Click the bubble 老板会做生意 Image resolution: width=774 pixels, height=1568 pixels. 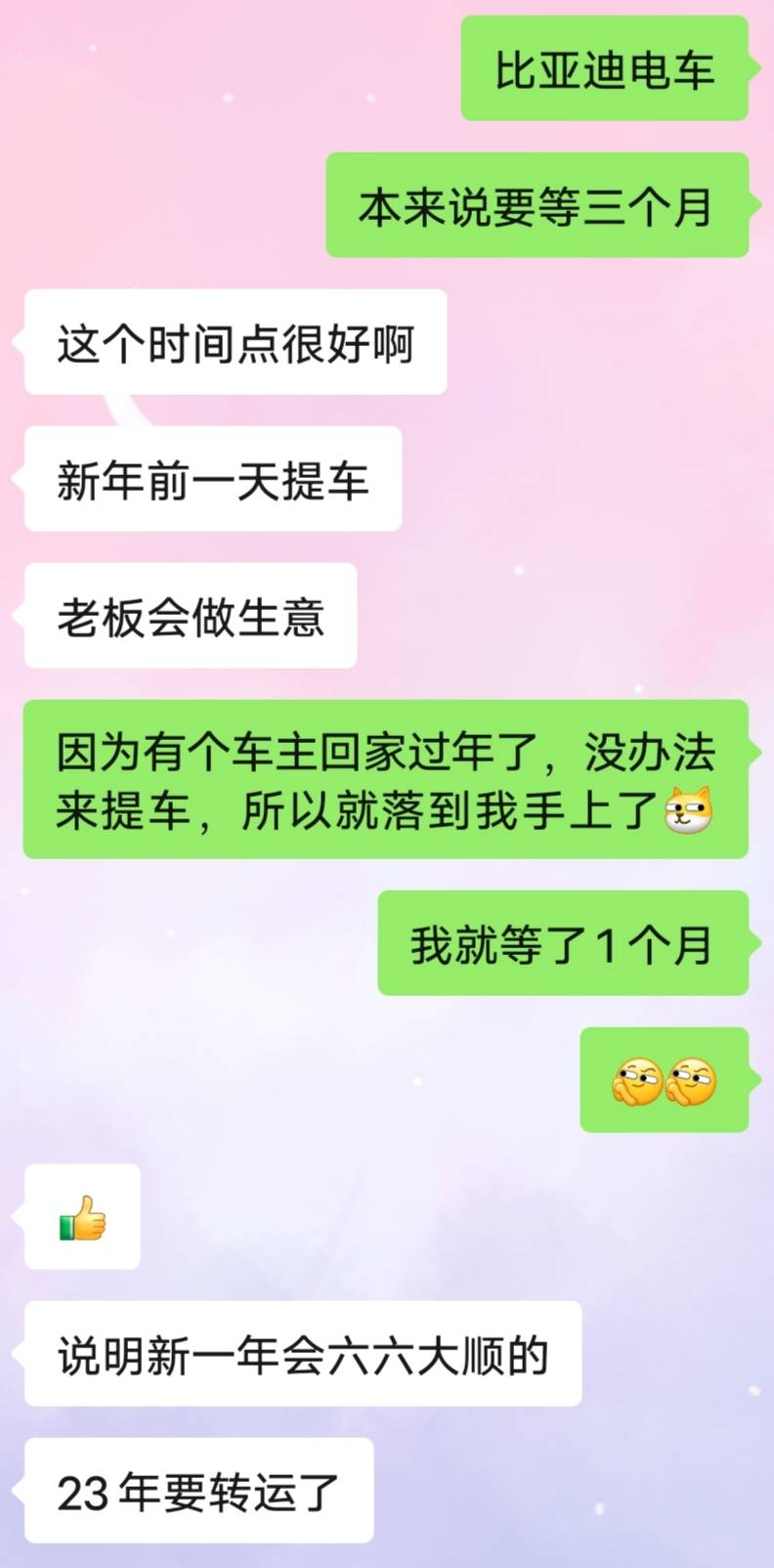189,614
